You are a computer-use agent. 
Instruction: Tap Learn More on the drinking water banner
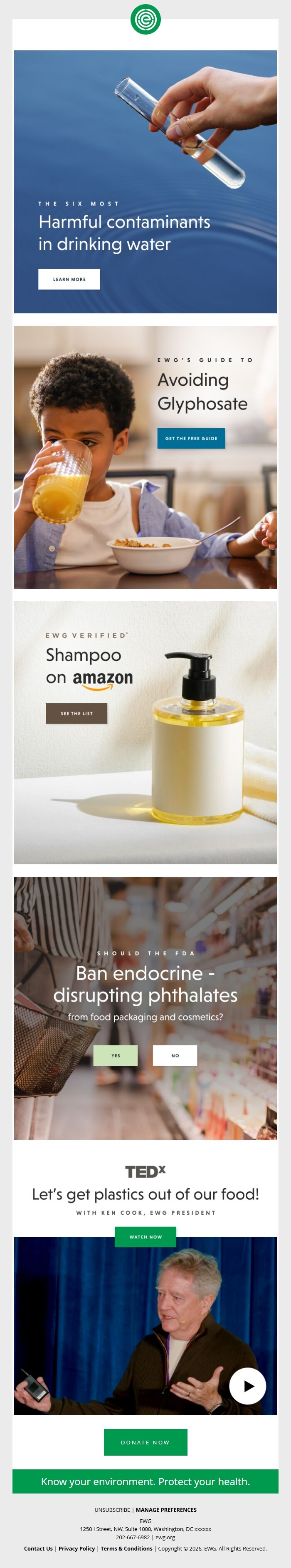point(69,279)
